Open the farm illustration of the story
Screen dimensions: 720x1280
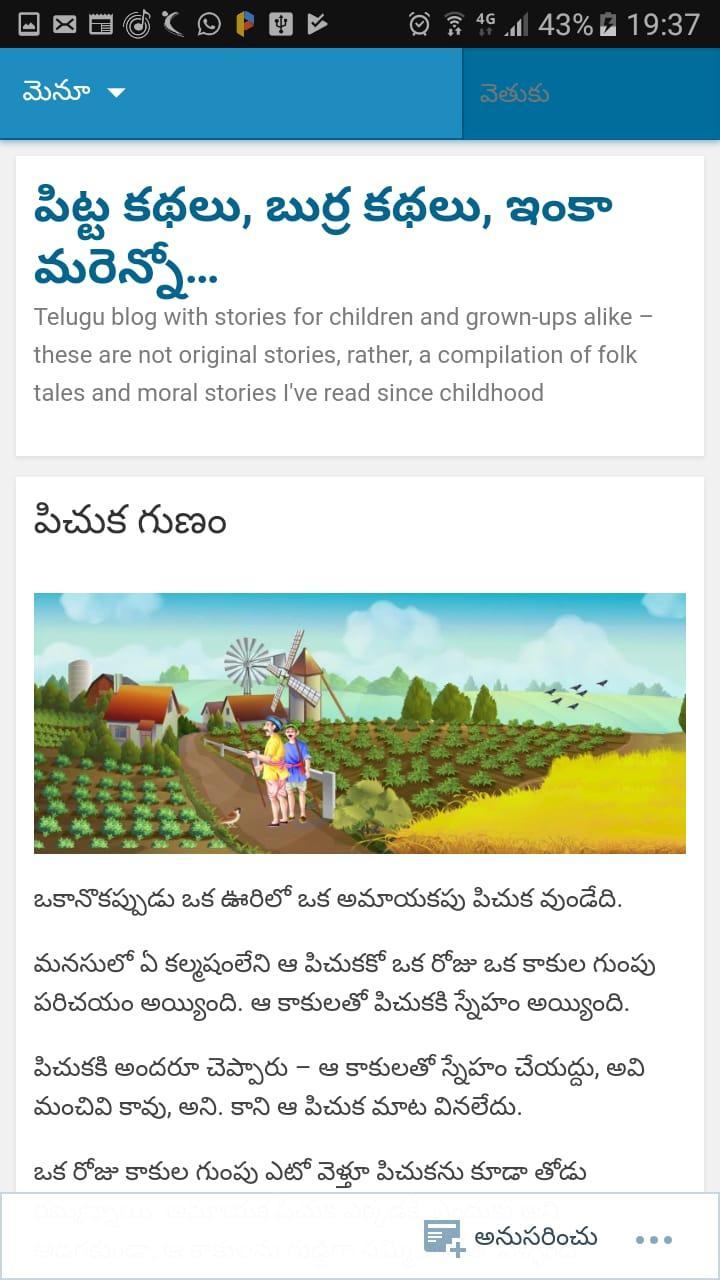pyautogui.click(x=360, y=722)
